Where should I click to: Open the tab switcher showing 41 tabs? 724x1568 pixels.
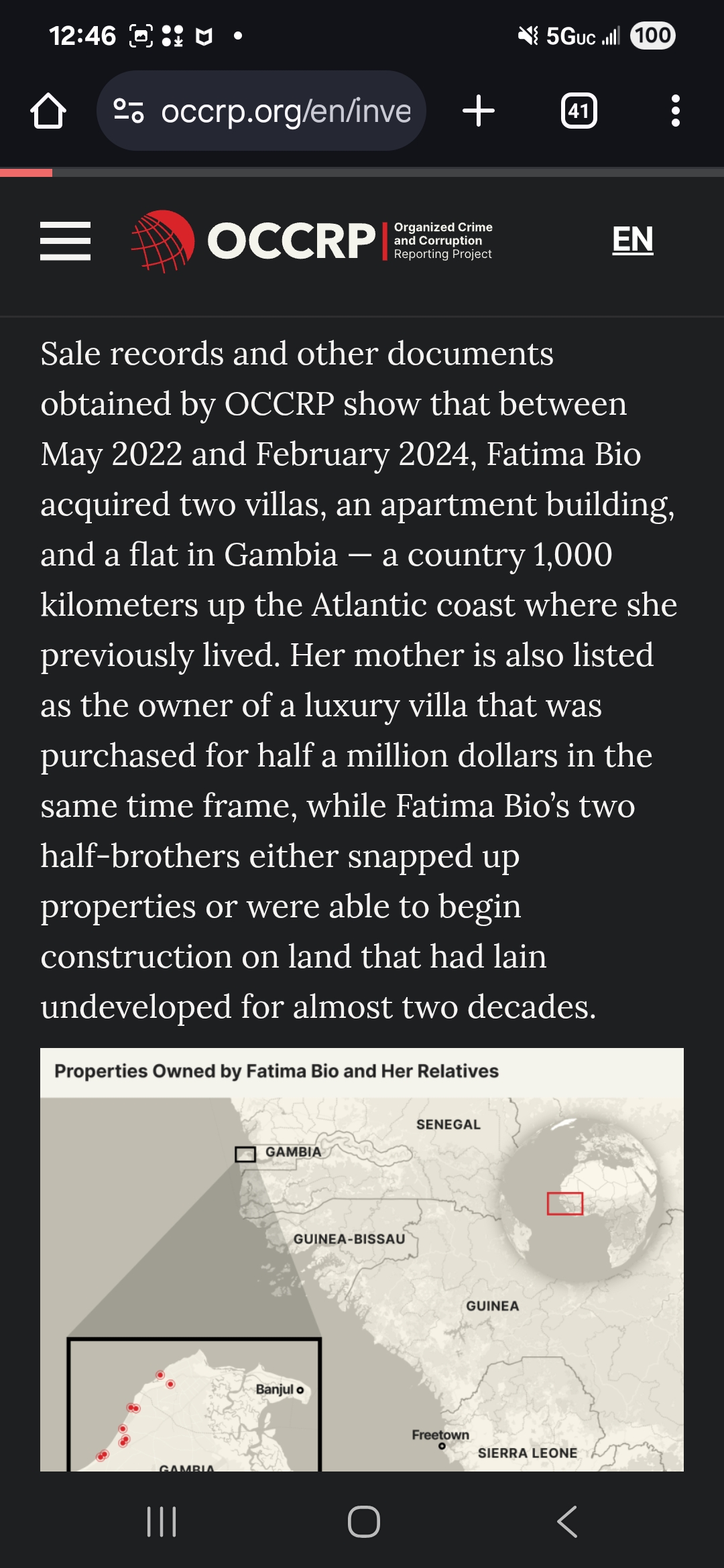point(579,111)
